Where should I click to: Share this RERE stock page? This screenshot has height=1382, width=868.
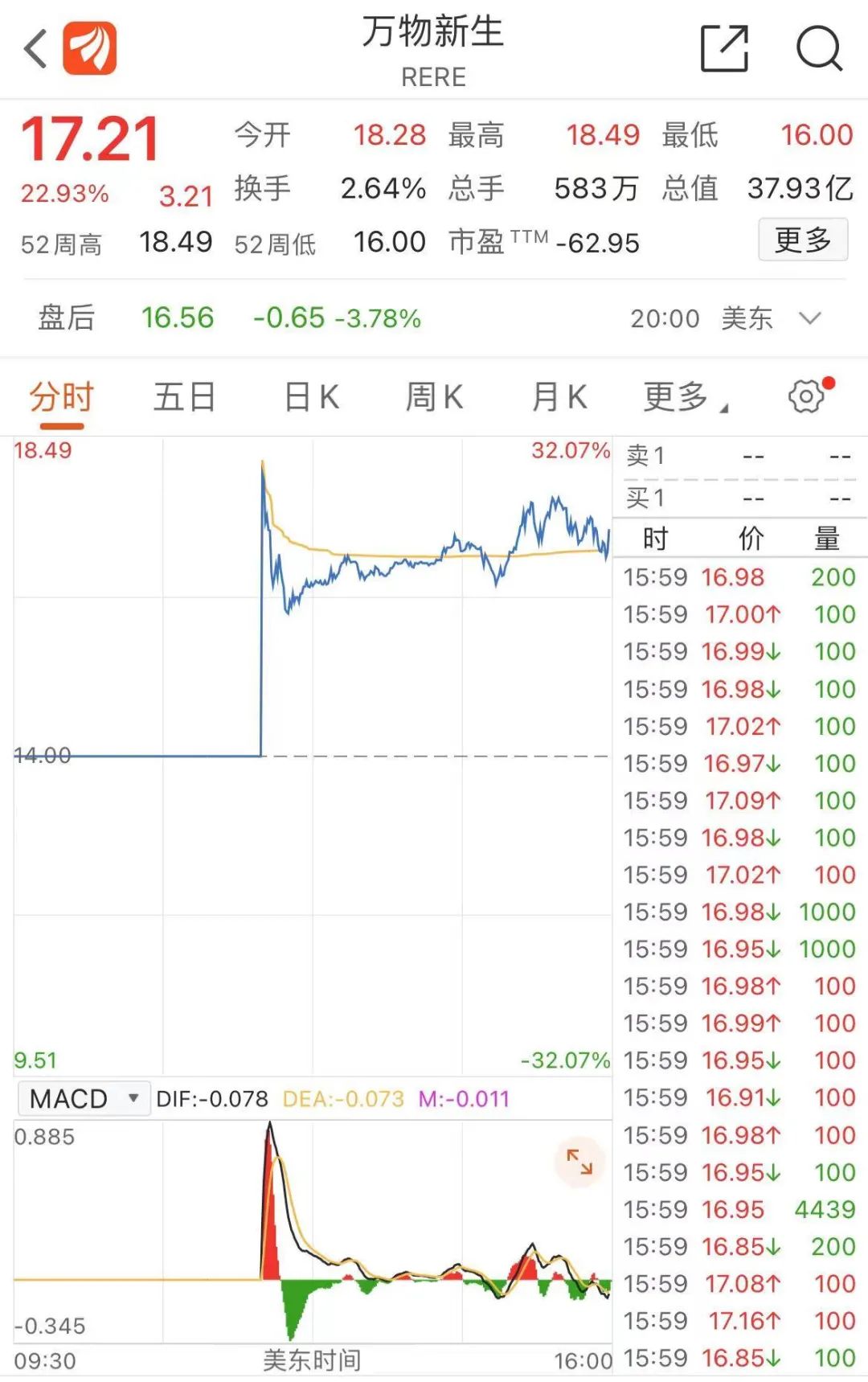pos(724,49)
